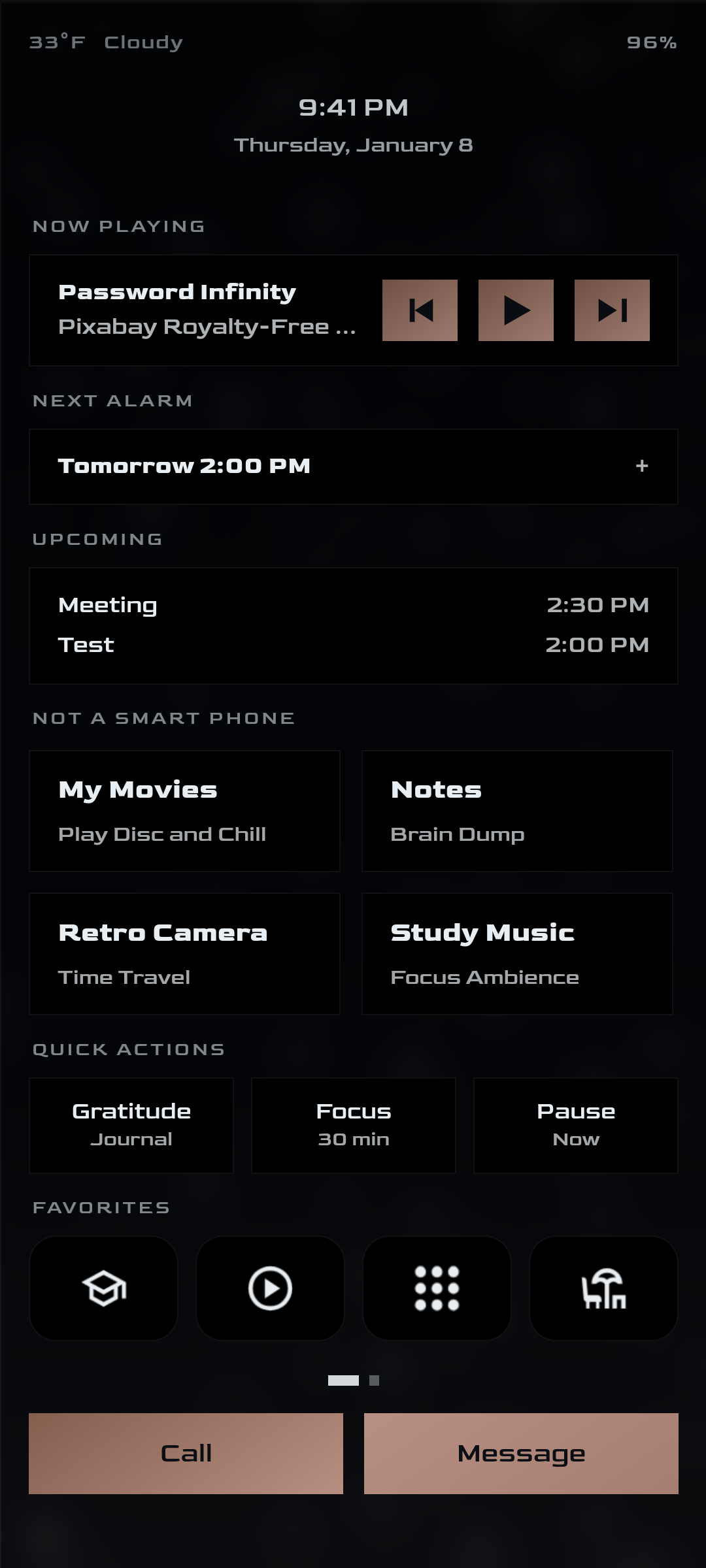Start the Gratitude Journal quick action
706x1568 pixels.
click(131, 1125)
